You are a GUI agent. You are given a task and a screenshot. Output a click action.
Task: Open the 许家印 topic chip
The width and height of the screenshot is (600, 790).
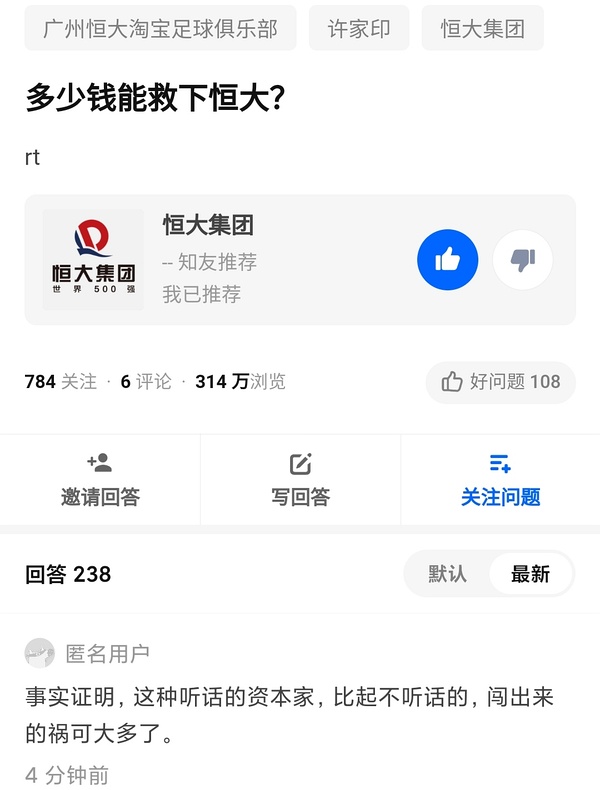(359, 28)
